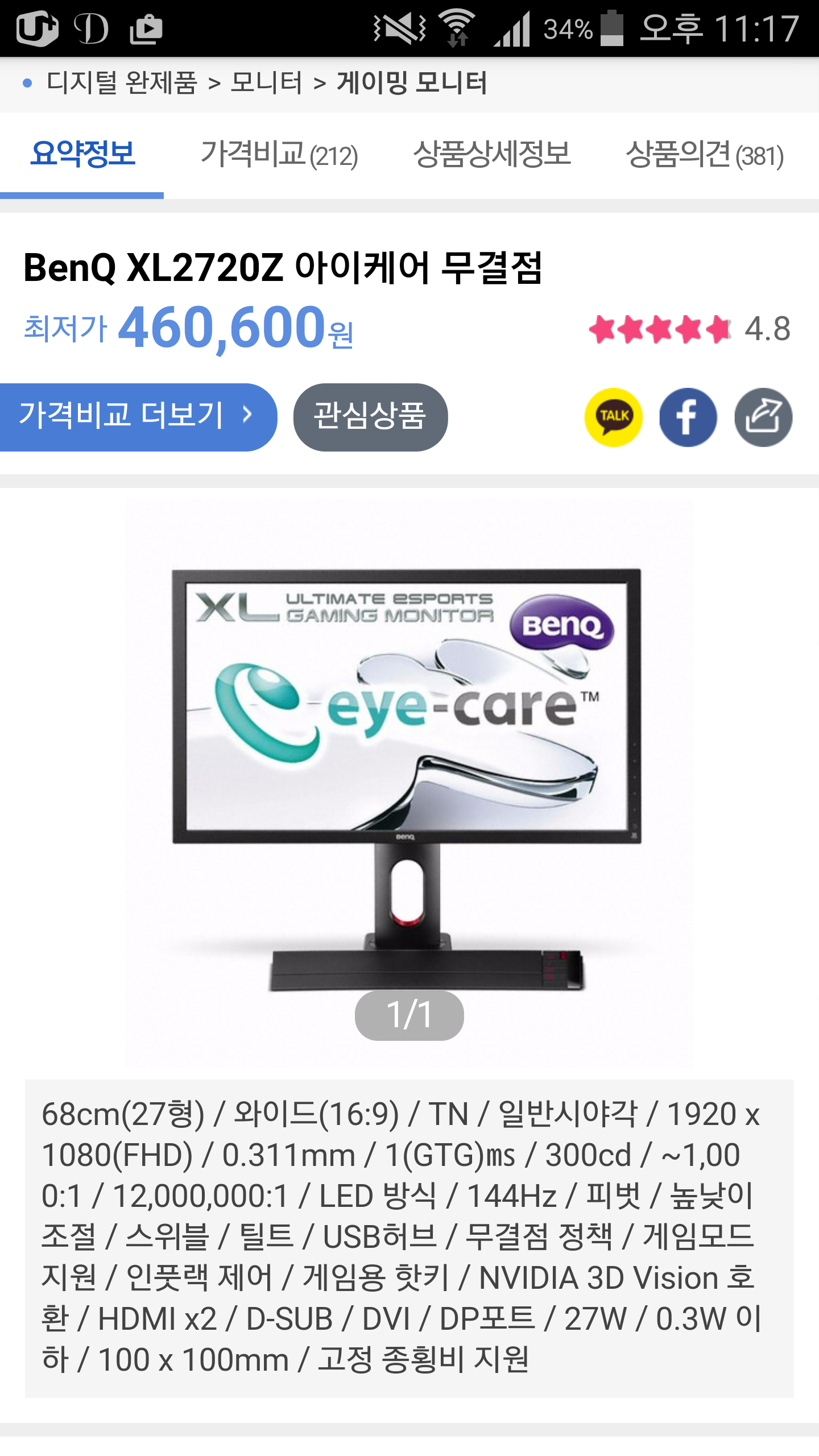View the 상품의견 (381) reviews tab
The height and width of the screenshot is (1456, 819).
click(x=704, y=155)
